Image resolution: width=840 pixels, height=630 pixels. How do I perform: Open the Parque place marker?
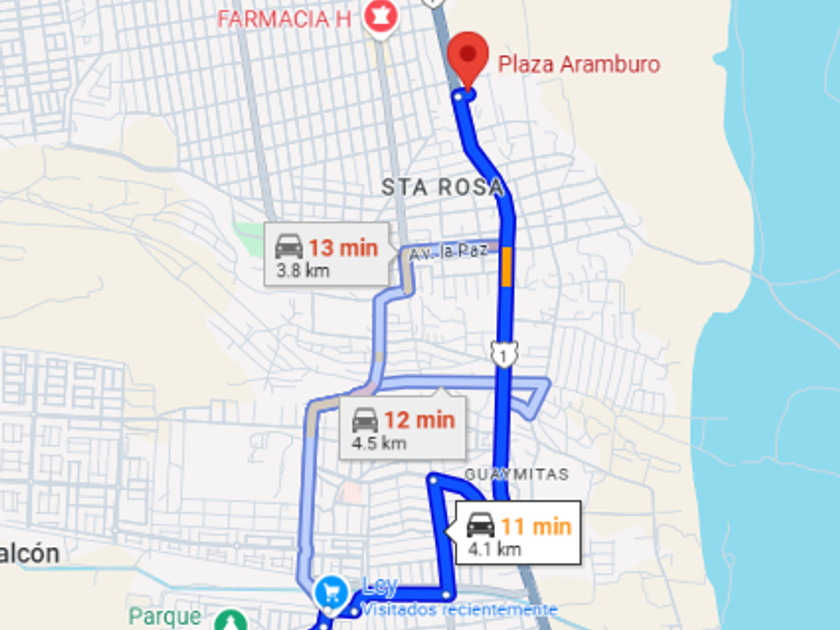pos(232,620)
